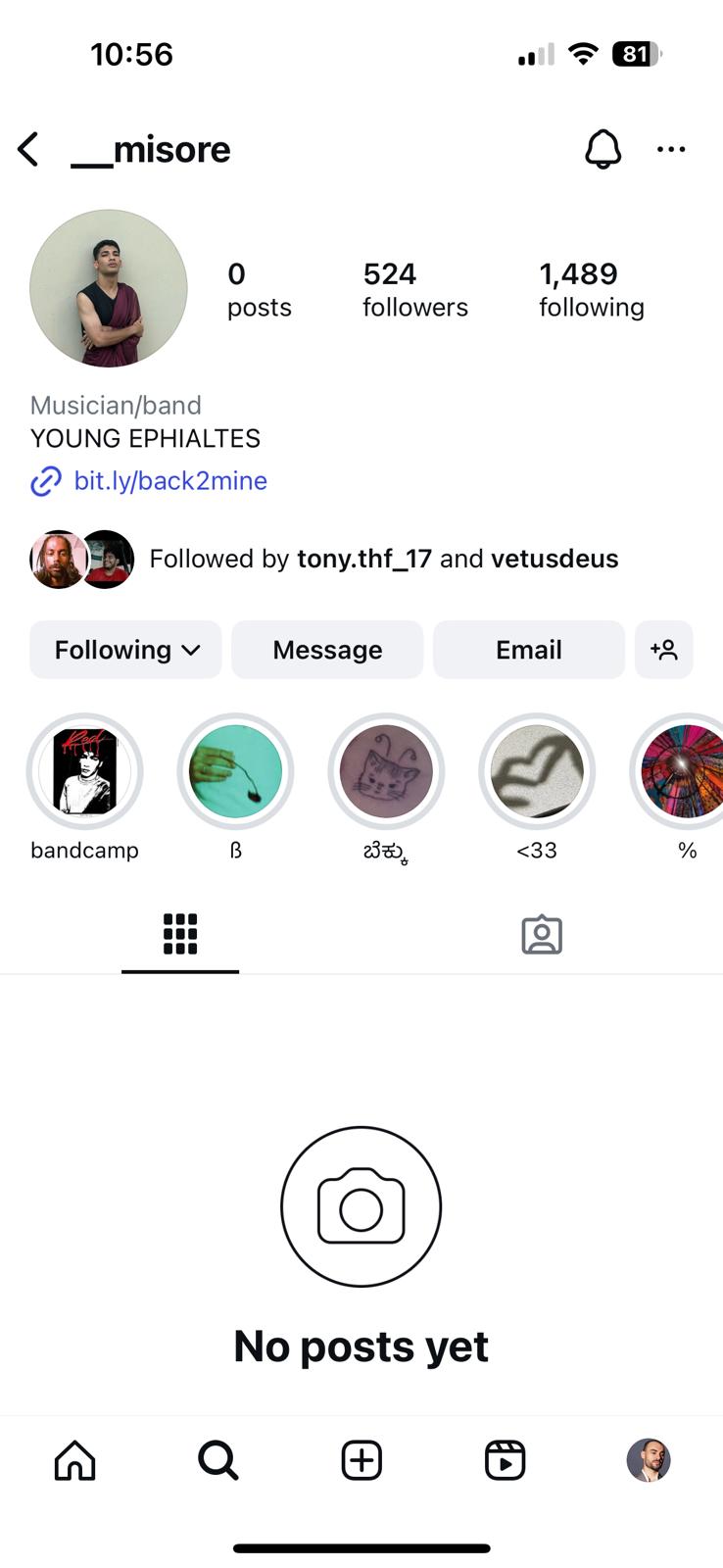Message this account
723x1568 pixels.
327,650
